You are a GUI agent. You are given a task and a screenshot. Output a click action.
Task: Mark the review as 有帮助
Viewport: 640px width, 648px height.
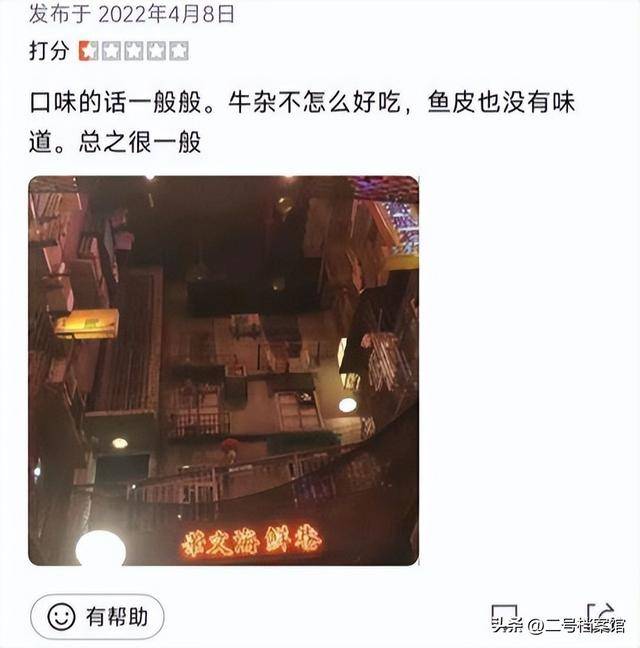[96, 616]
